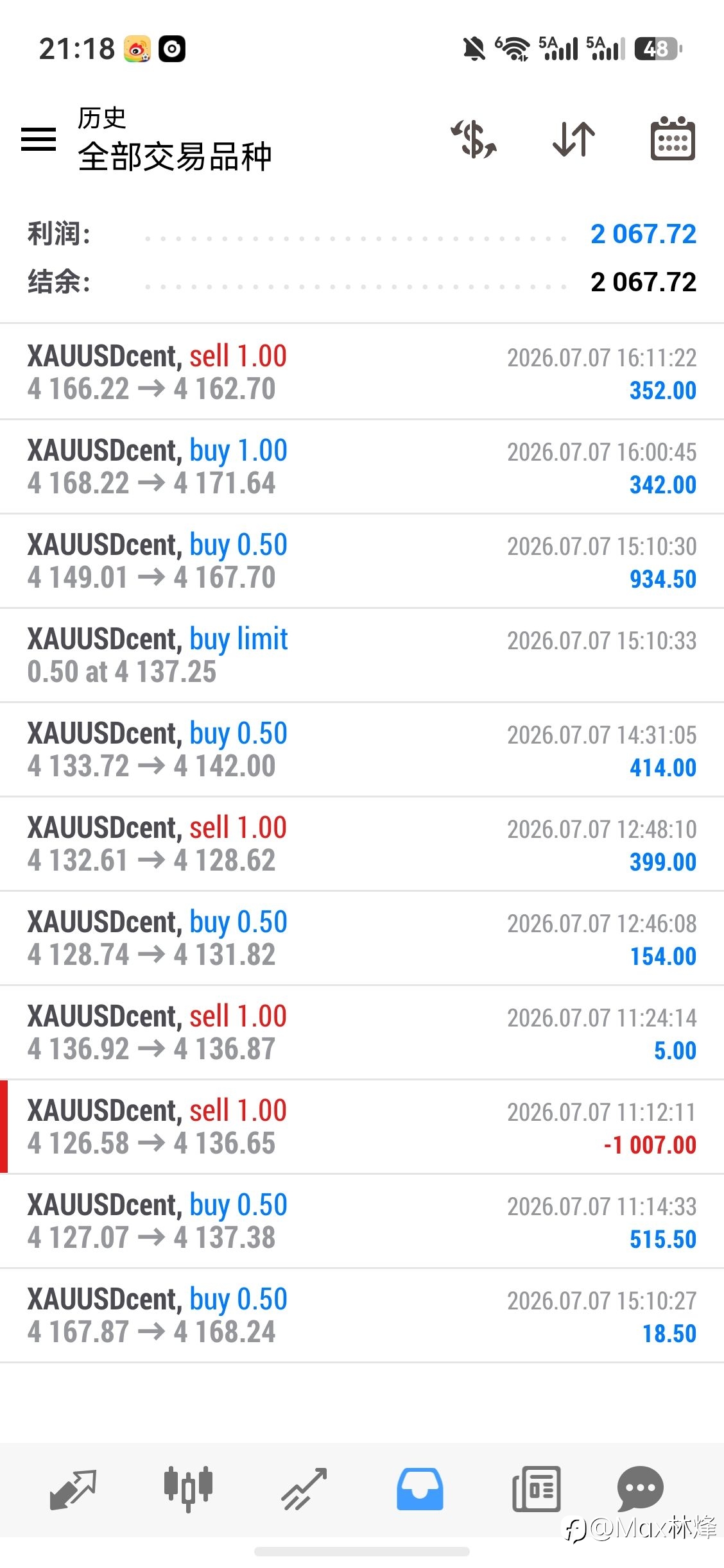Open the history inbox tab
Viewport: 724px width, 1568px height.
[420, 1489]
